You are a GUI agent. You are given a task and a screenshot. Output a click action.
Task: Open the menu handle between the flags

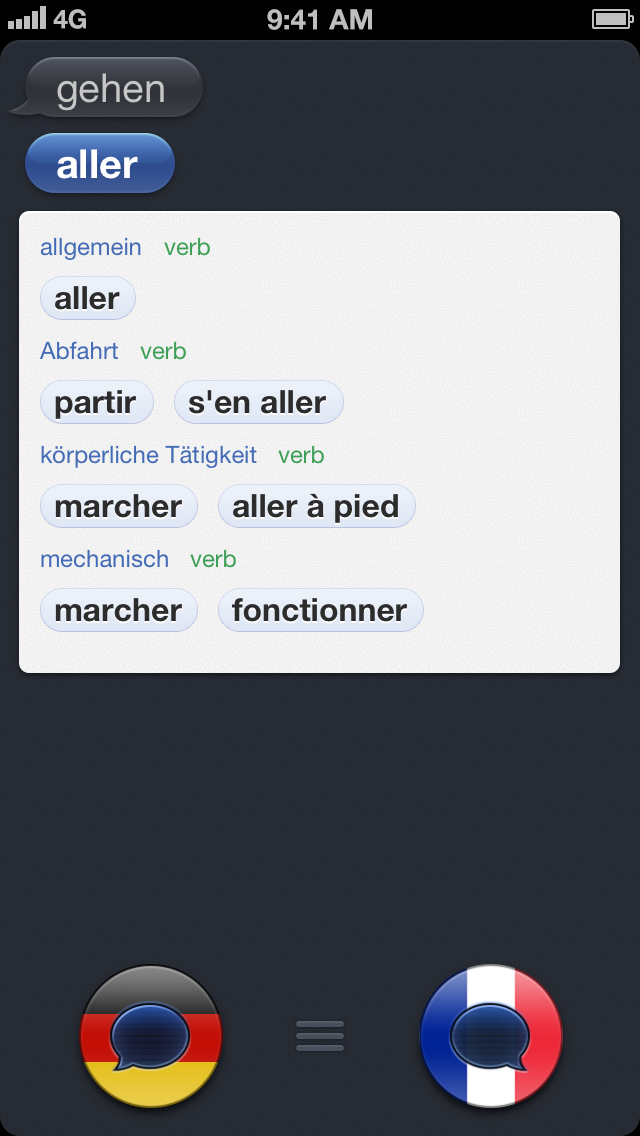(x=320, y=1036)
